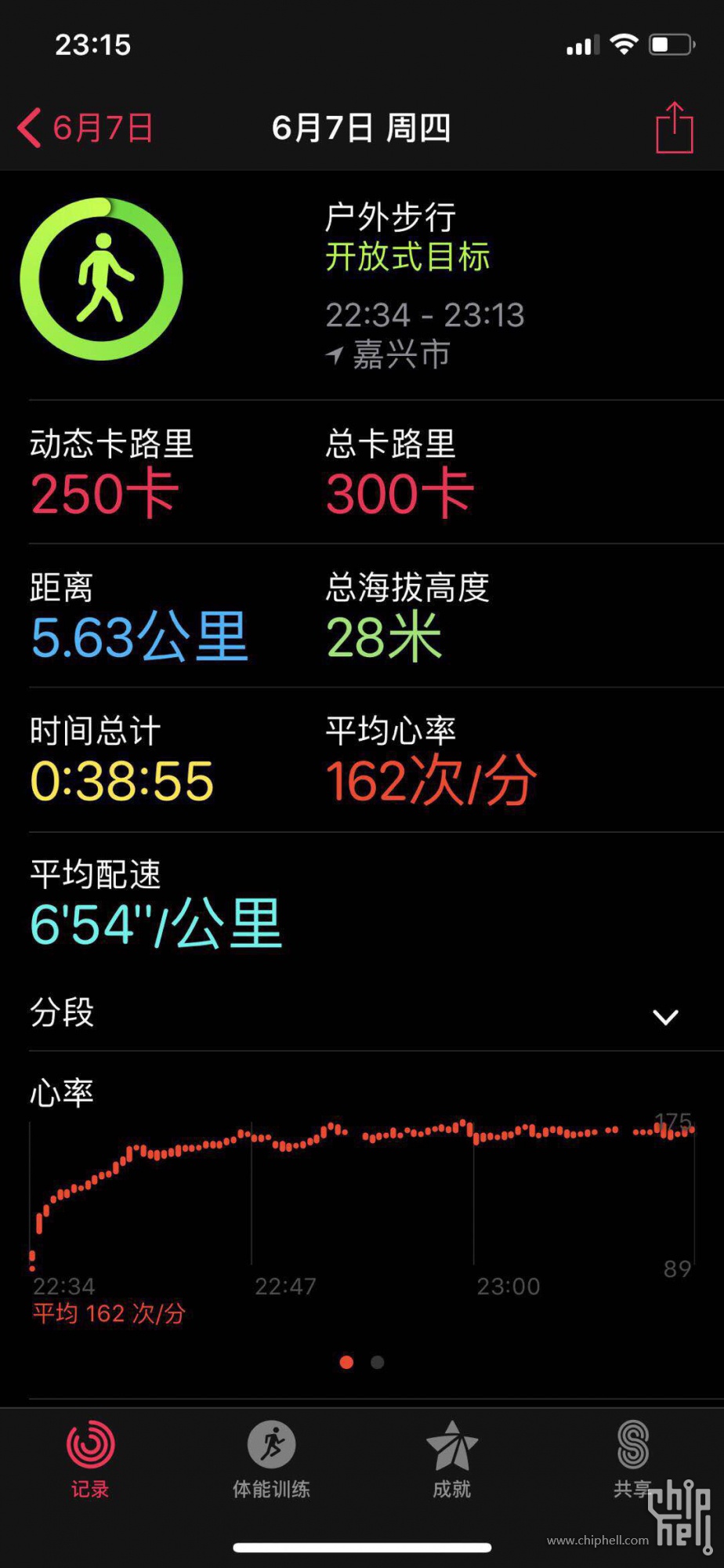Image resolution: width=724 pixels, height=1568 pixels.
Task: Select the second chart page dot
Action: [x=378, y=1362]
